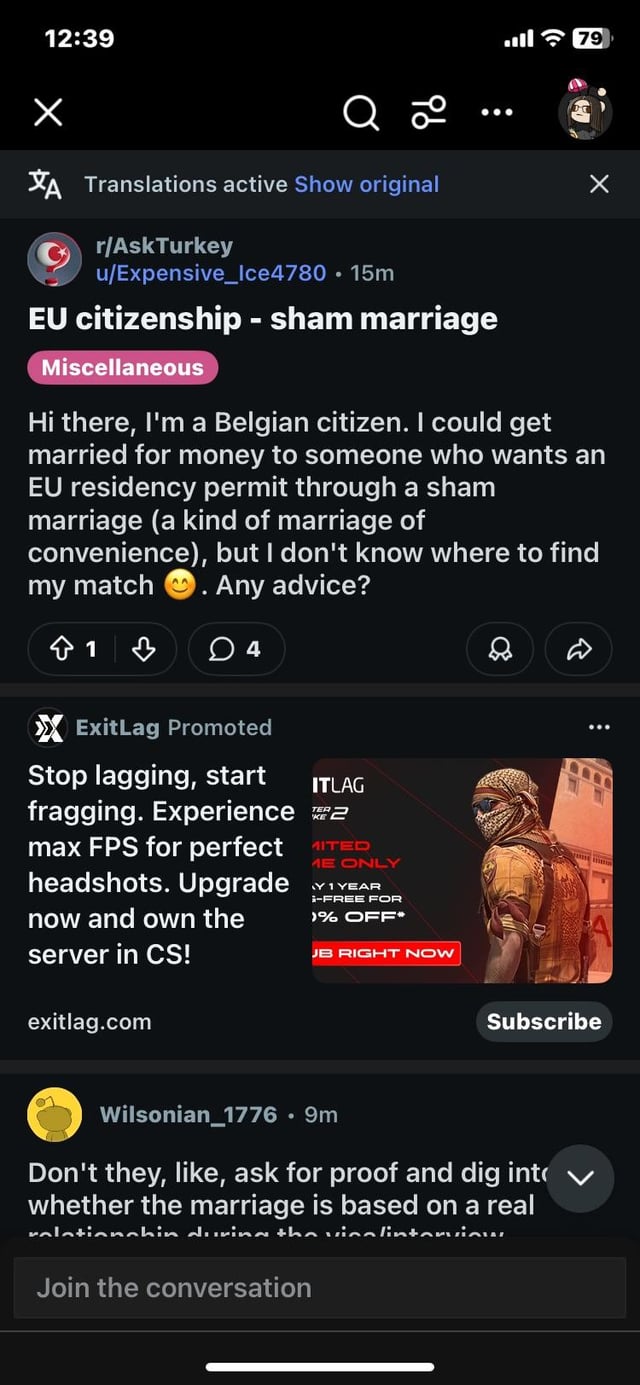Open comment sort and filter options
The height and width of the screenshot is (1385, 640).
pyautogui.click(x=429, y=113)
